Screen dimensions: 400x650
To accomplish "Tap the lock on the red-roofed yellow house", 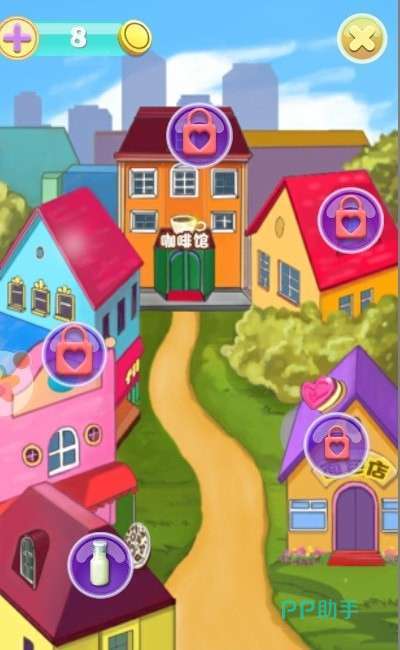I will 351,220.
